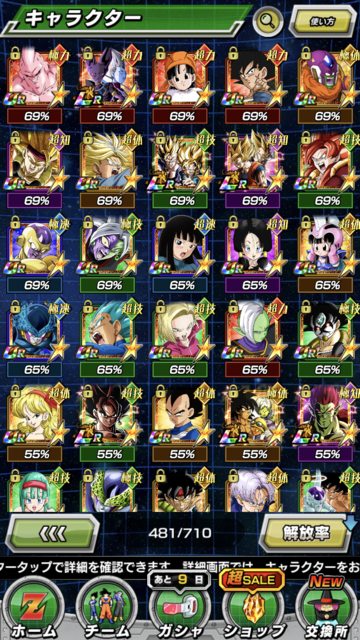Select the Golden Frieza character card
The height and width of the screenshot is (640, 360).
(x=34, y=246)
